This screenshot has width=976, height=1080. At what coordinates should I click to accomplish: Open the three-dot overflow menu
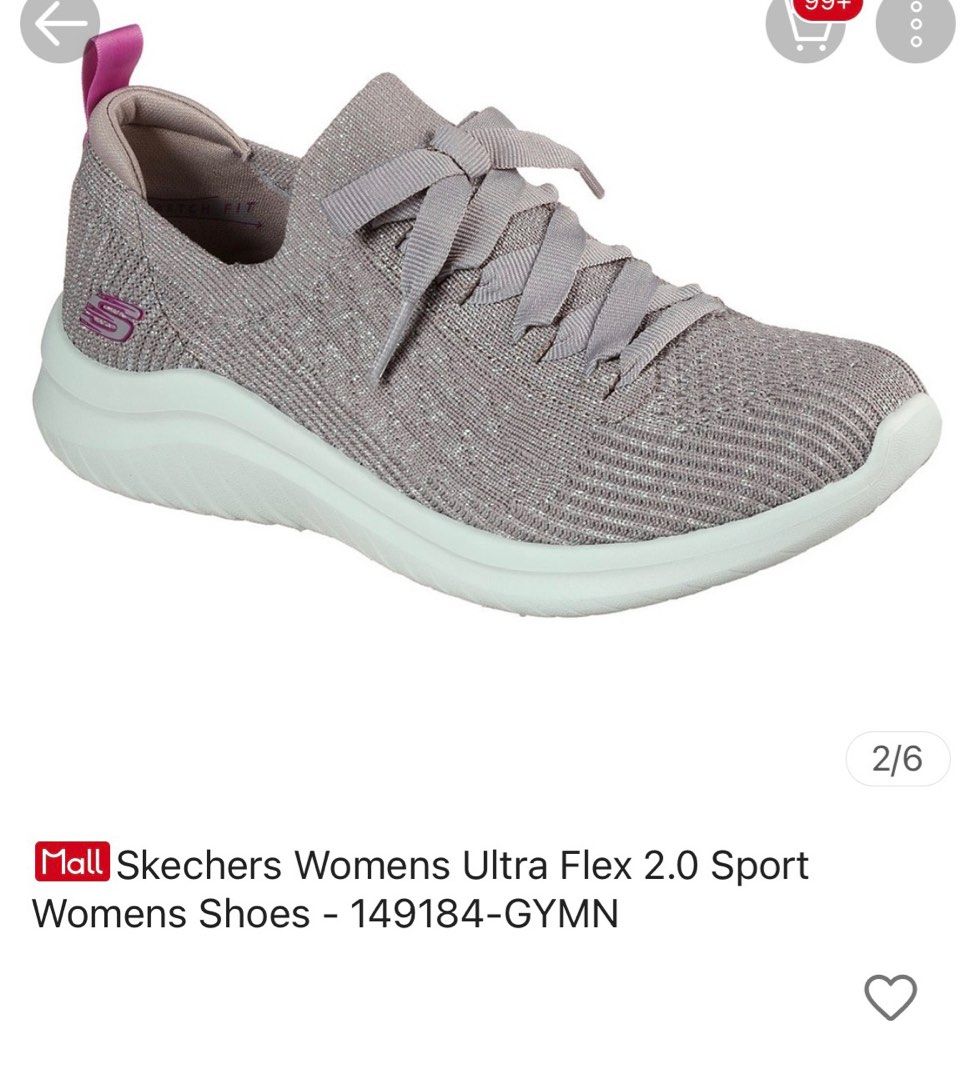point(915,24)
